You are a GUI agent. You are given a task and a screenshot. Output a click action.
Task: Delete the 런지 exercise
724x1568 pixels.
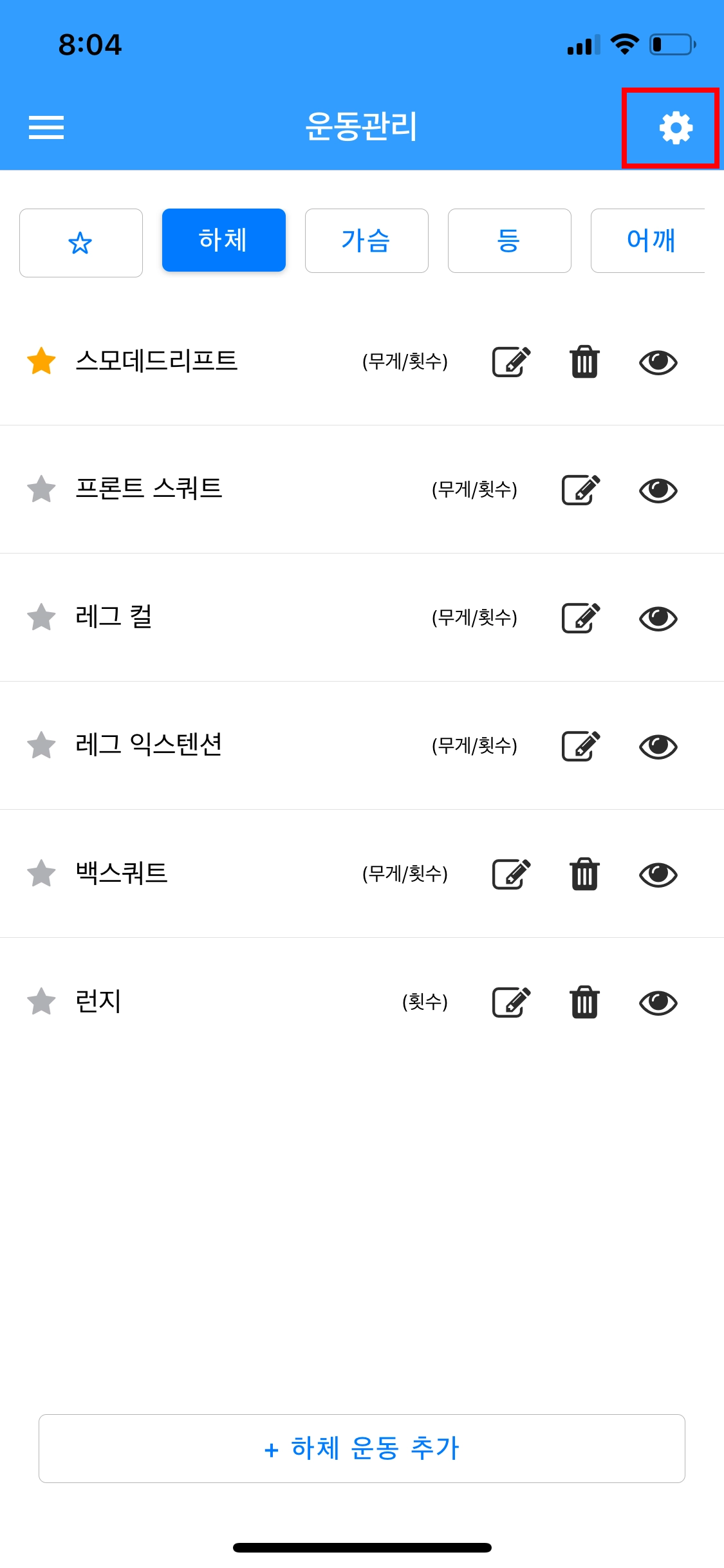tap(584, 1002)
